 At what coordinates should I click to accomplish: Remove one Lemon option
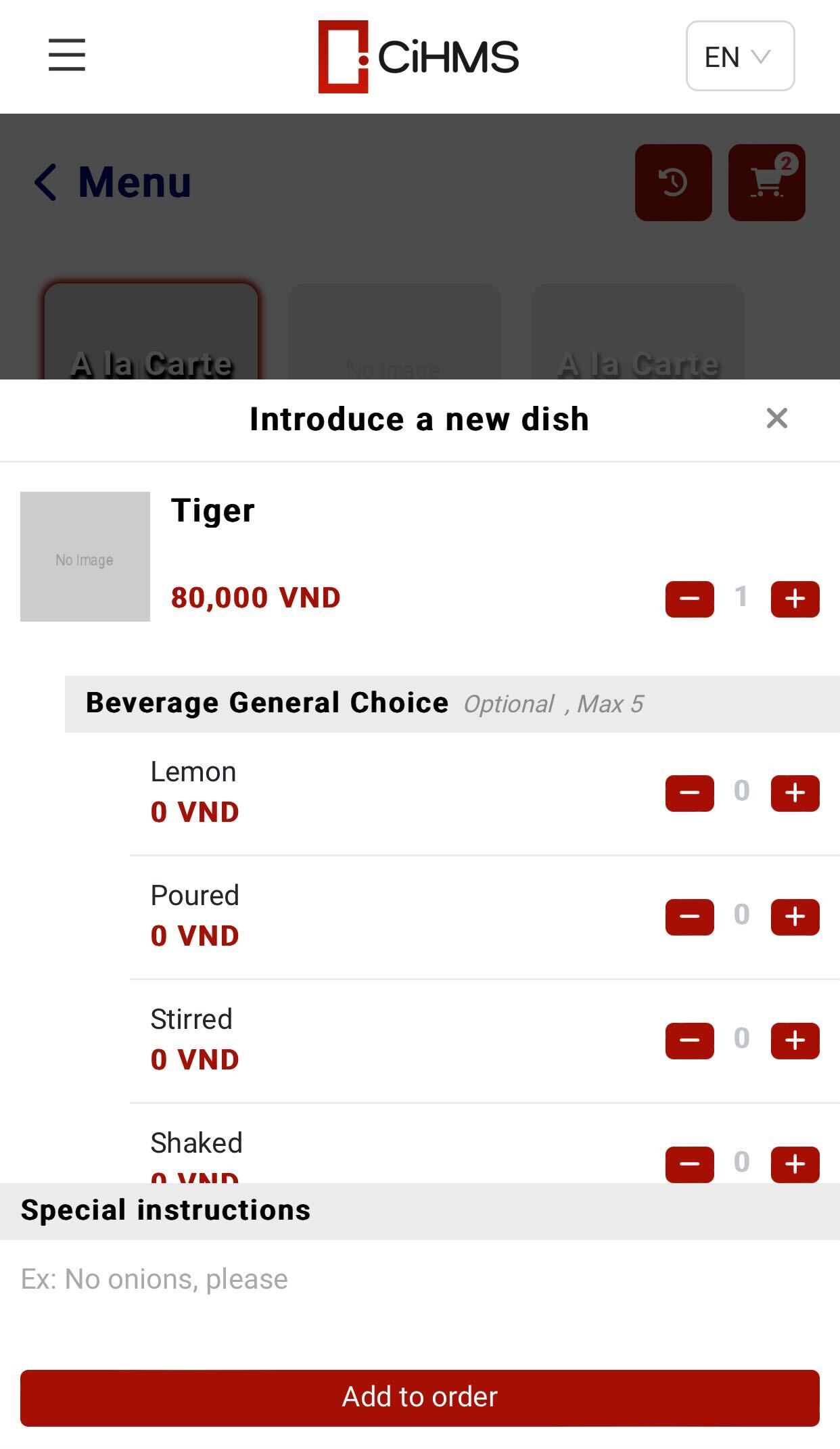pos(689,793)
